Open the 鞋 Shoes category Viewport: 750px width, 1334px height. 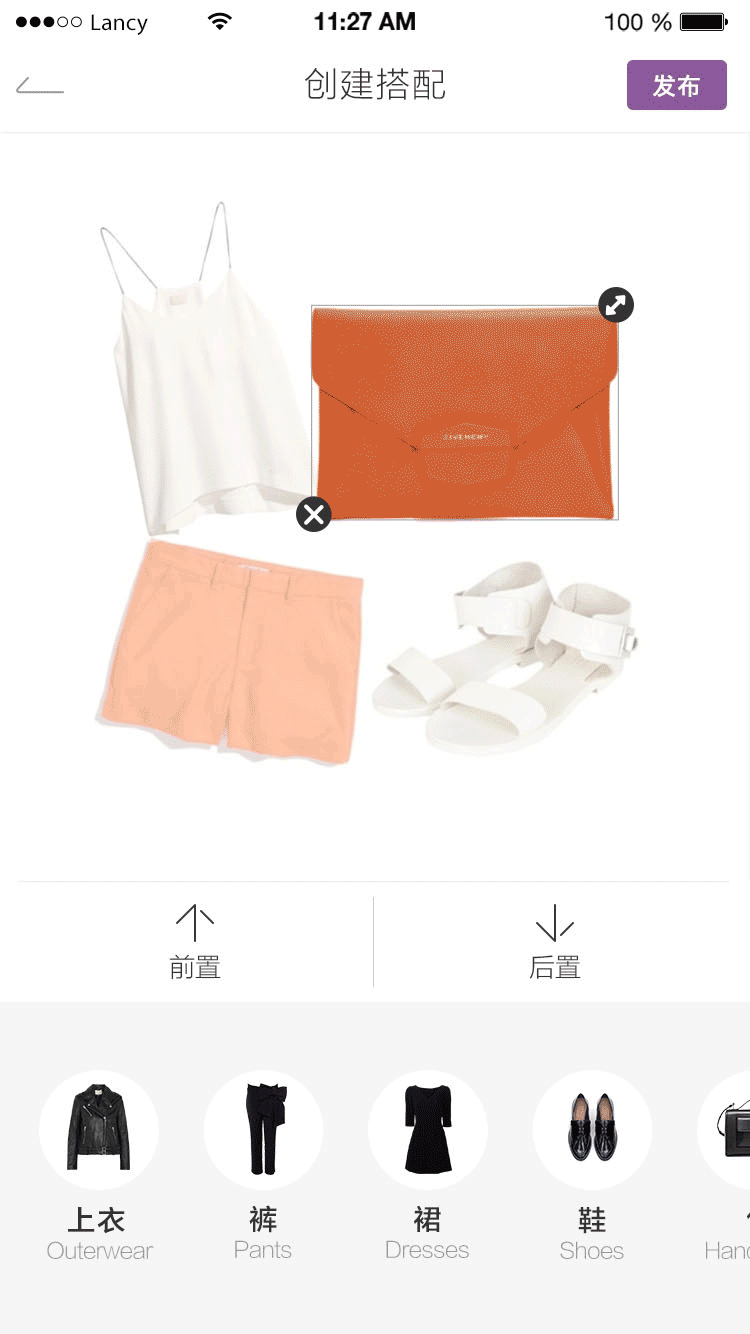592,1165
